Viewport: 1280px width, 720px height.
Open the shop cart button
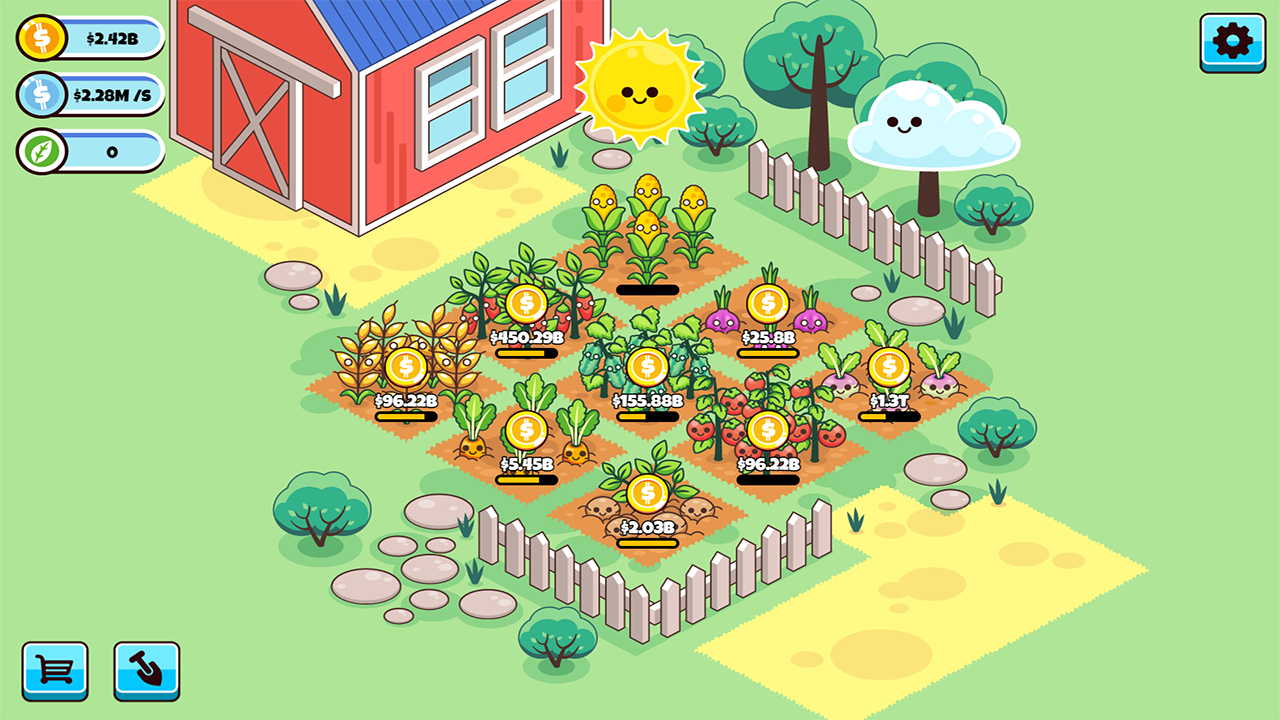pyautogui.click(x=55, y=669)
